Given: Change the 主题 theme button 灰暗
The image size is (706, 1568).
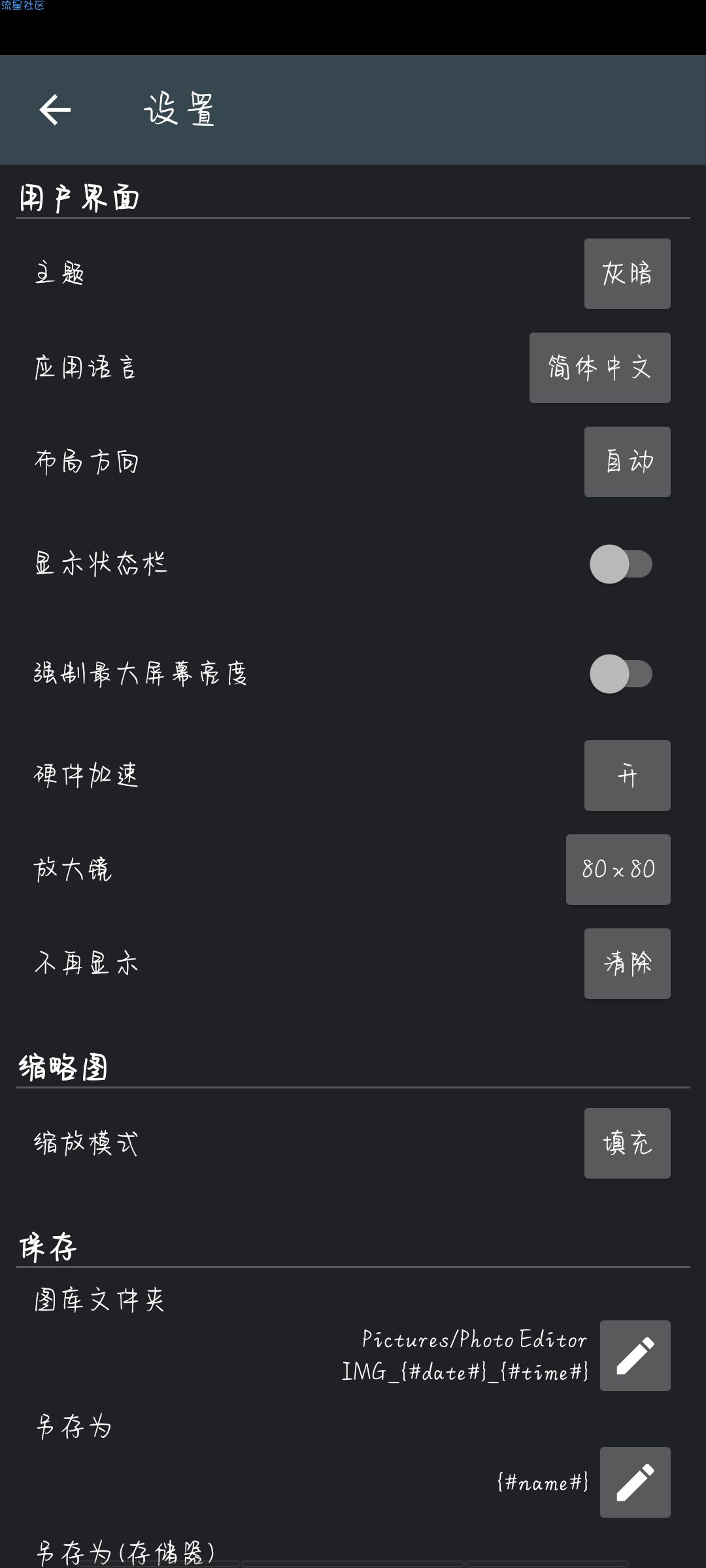Looking at the screenshot, I should (627, 274).
